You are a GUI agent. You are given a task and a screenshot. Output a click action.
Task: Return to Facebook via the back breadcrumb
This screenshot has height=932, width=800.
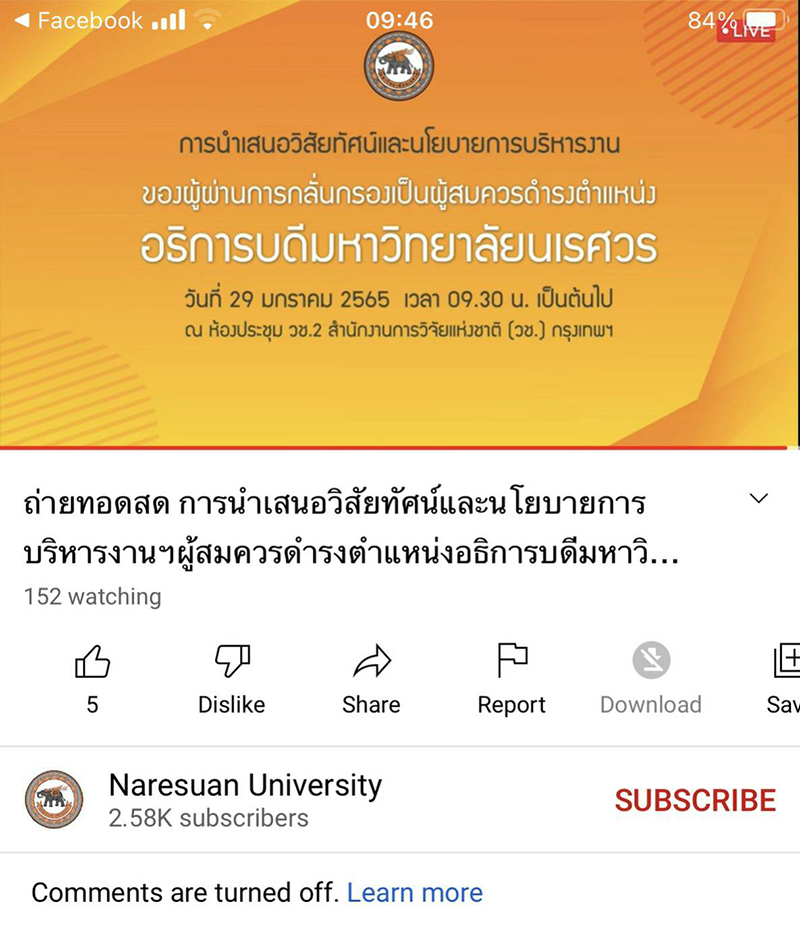78,20
